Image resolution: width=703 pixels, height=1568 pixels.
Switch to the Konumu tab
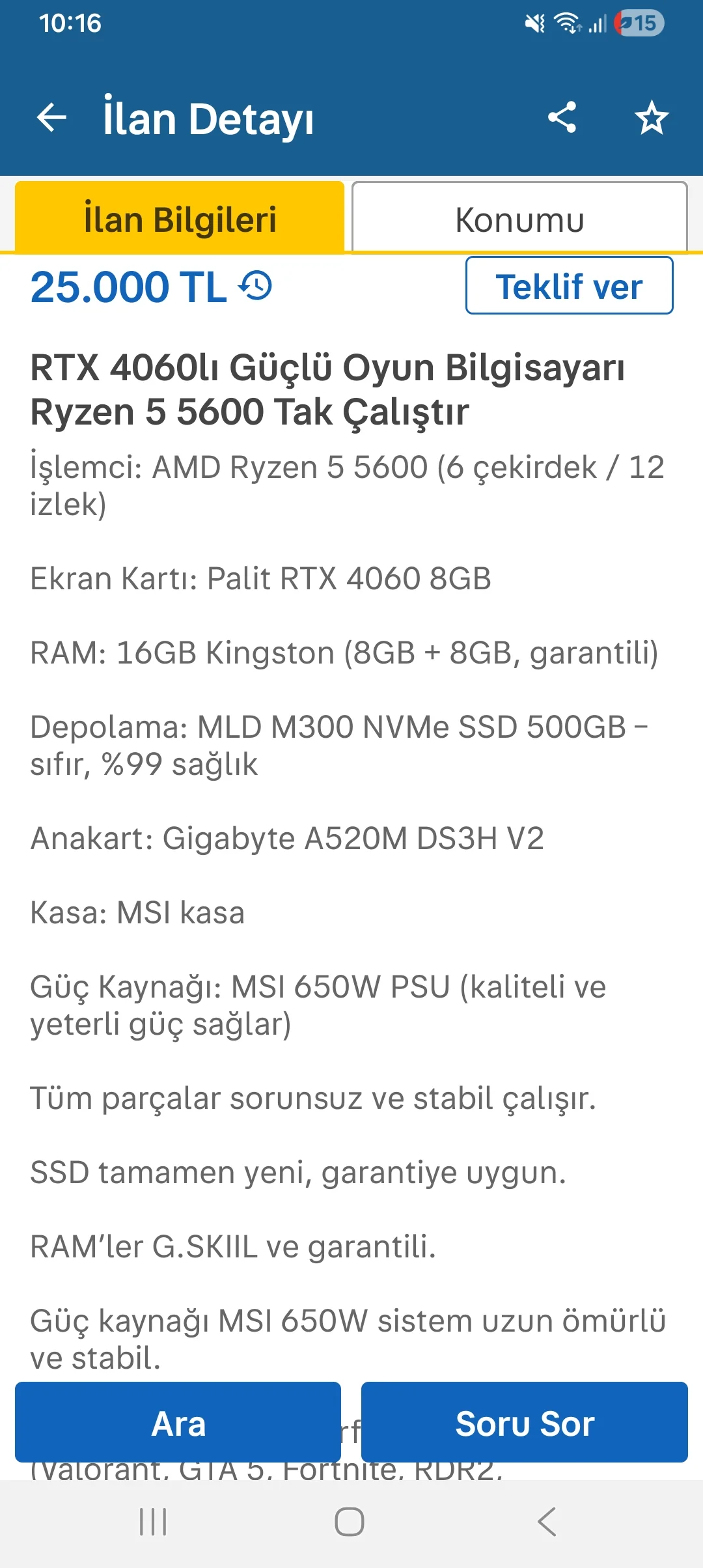point(519,219)
